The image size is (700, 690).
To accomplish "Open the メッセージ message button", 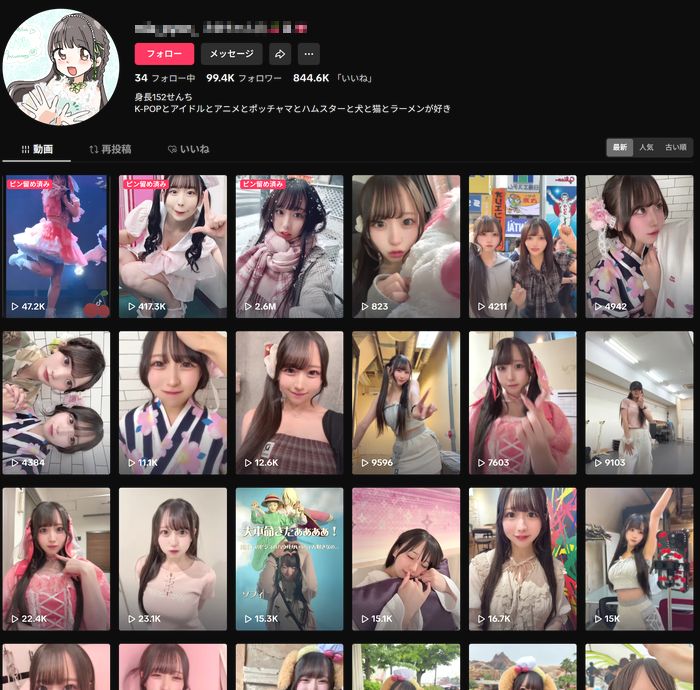I will click(231, 54).
